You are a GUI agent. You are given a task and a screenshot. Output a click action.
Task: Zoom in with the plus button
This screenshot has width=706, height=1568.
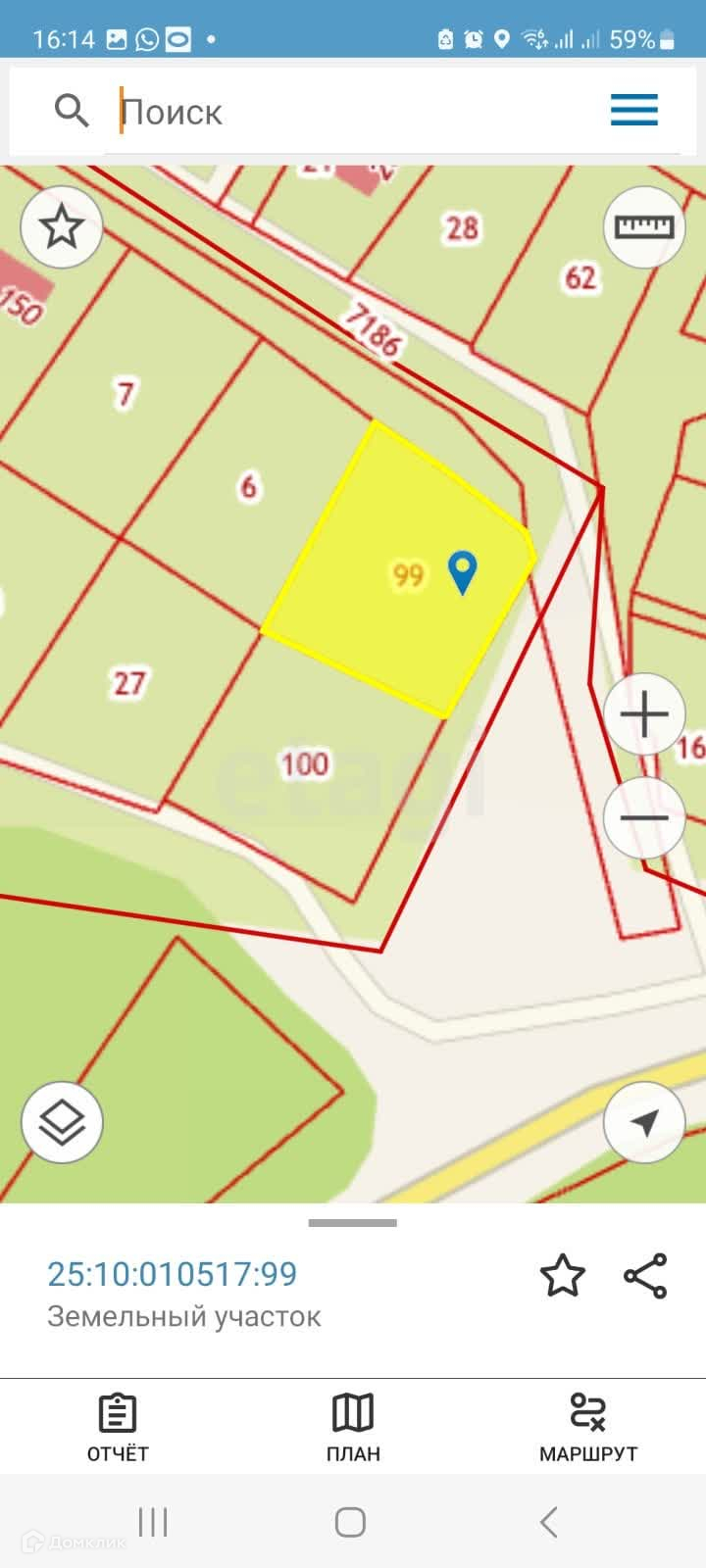[x=643, y=714]
